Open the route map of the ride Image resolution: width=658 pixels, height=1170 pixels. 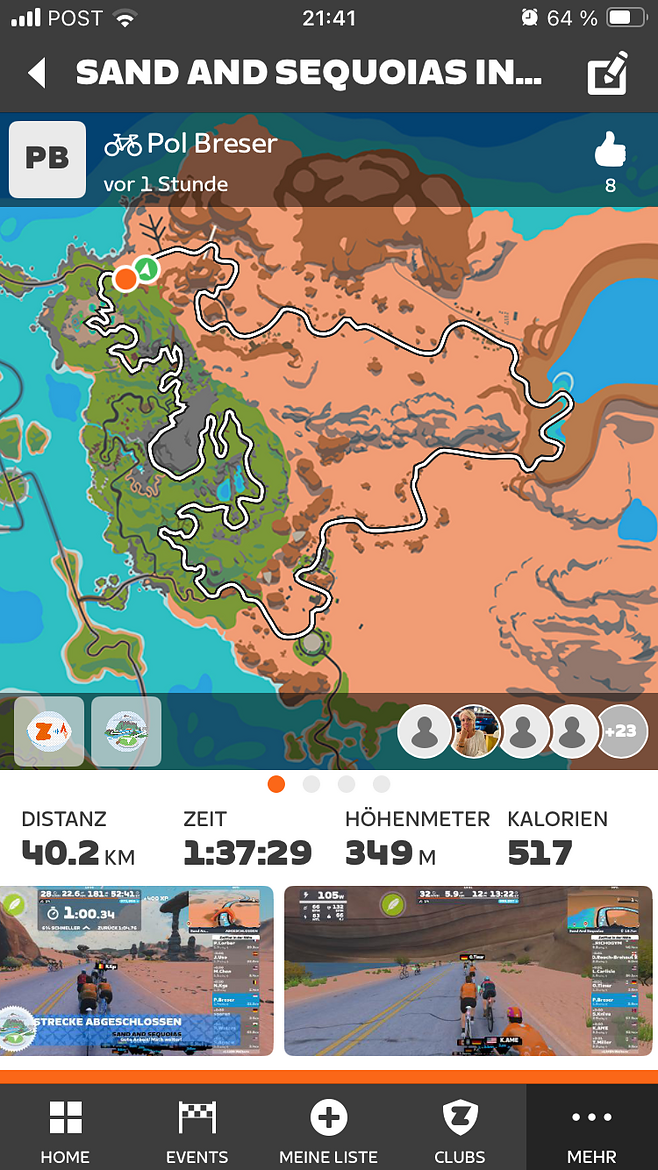330,450
